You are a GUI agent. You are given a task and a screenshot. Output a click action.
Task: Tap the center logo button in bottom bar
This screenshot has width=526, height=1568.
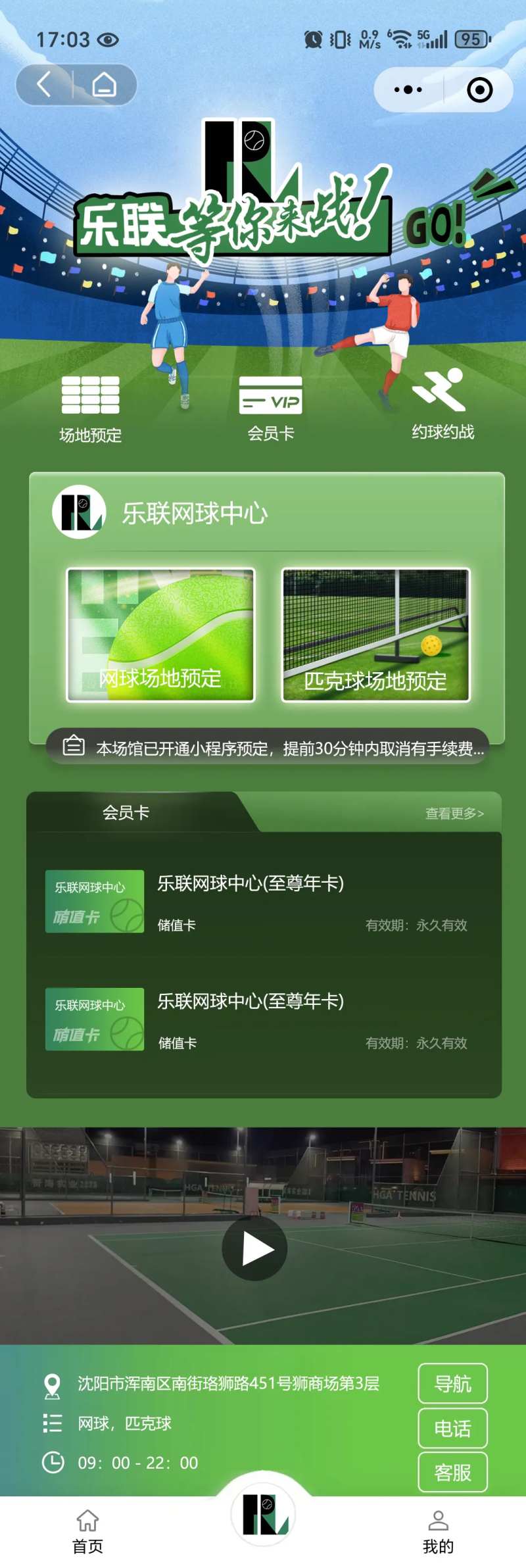click(x=263, y=1514)
